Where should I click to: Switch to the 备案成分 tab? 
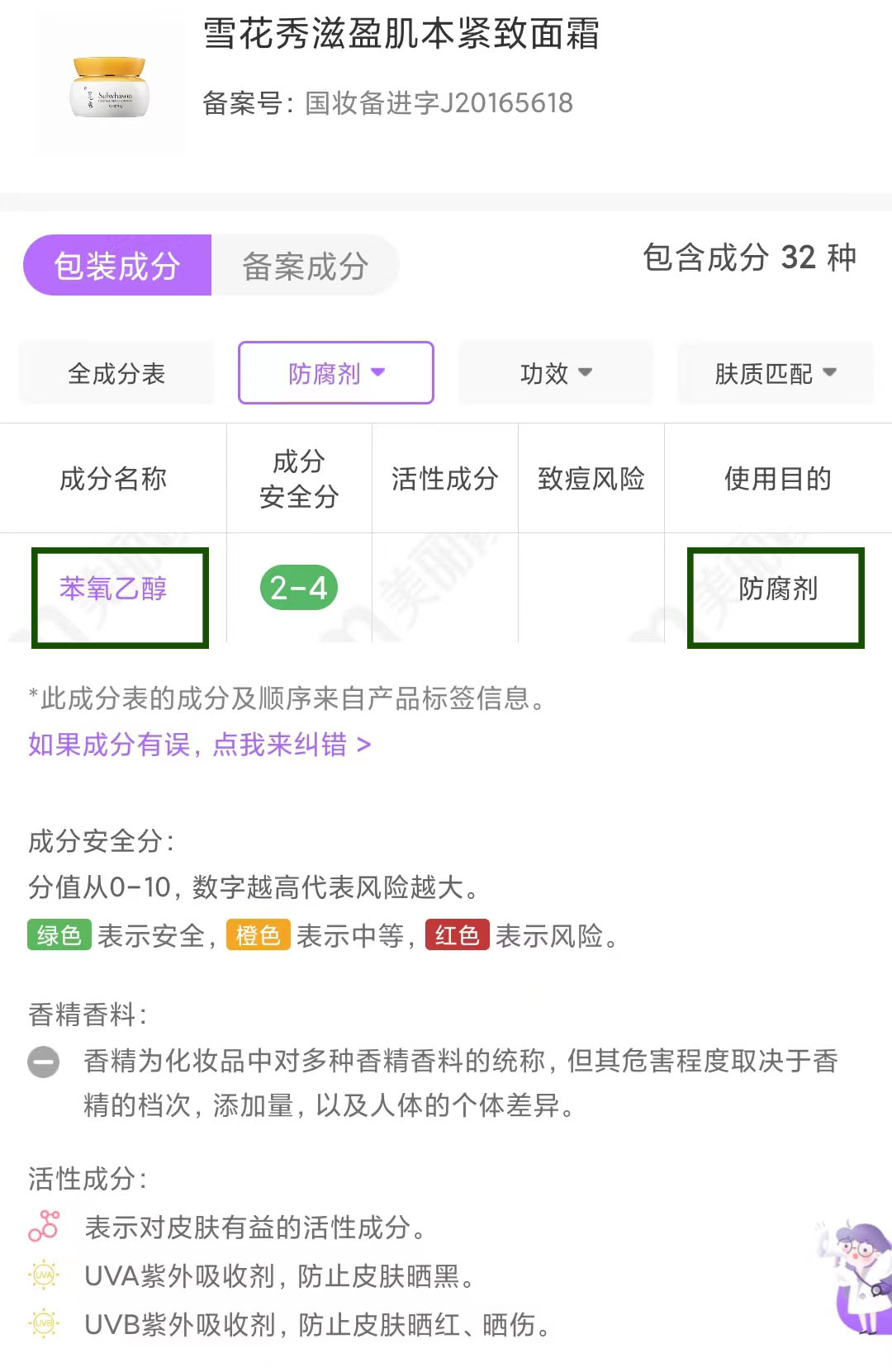coord(306,264)
